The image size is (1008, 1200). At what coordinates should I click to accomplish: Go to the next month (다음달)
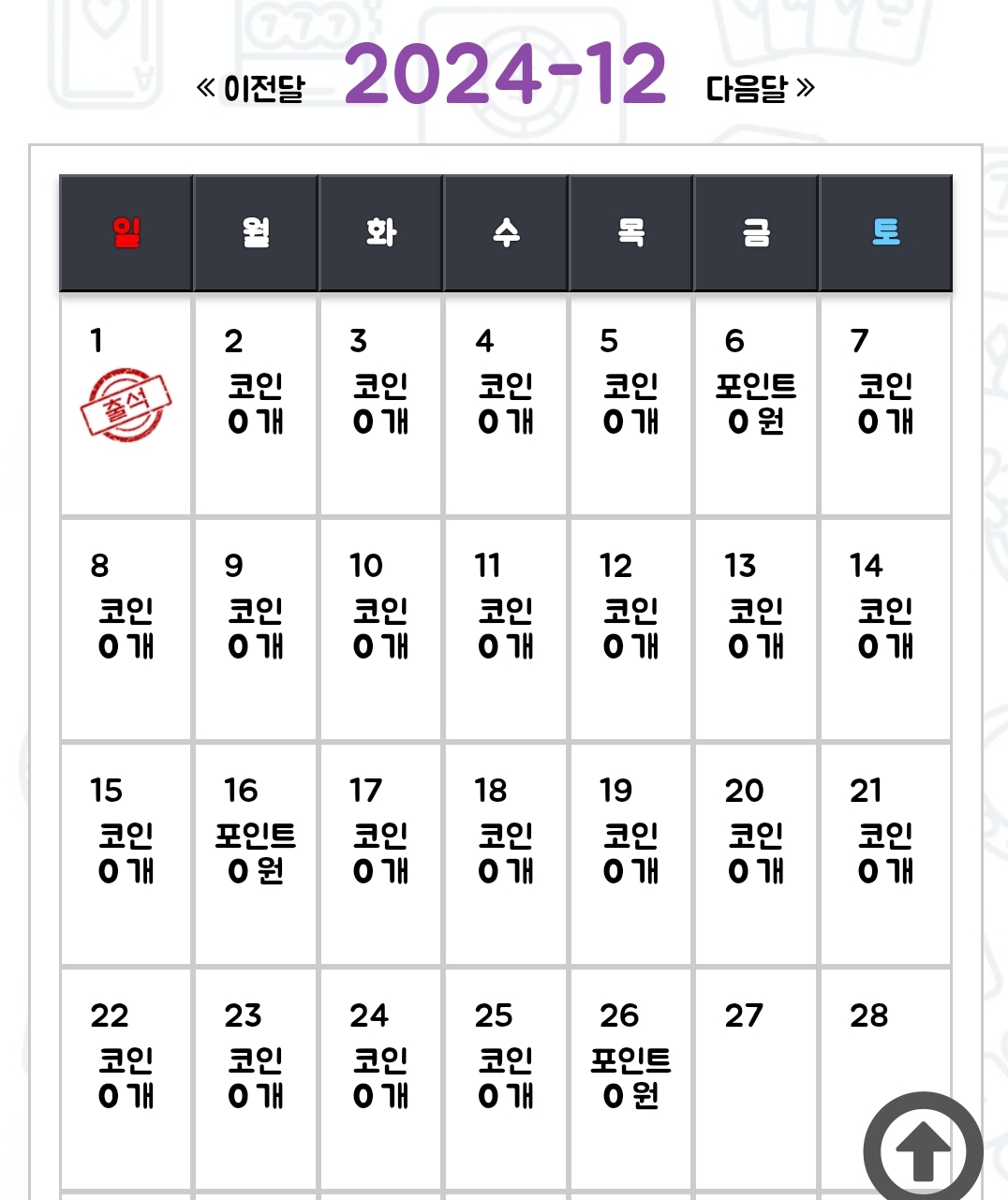point(760,89)
